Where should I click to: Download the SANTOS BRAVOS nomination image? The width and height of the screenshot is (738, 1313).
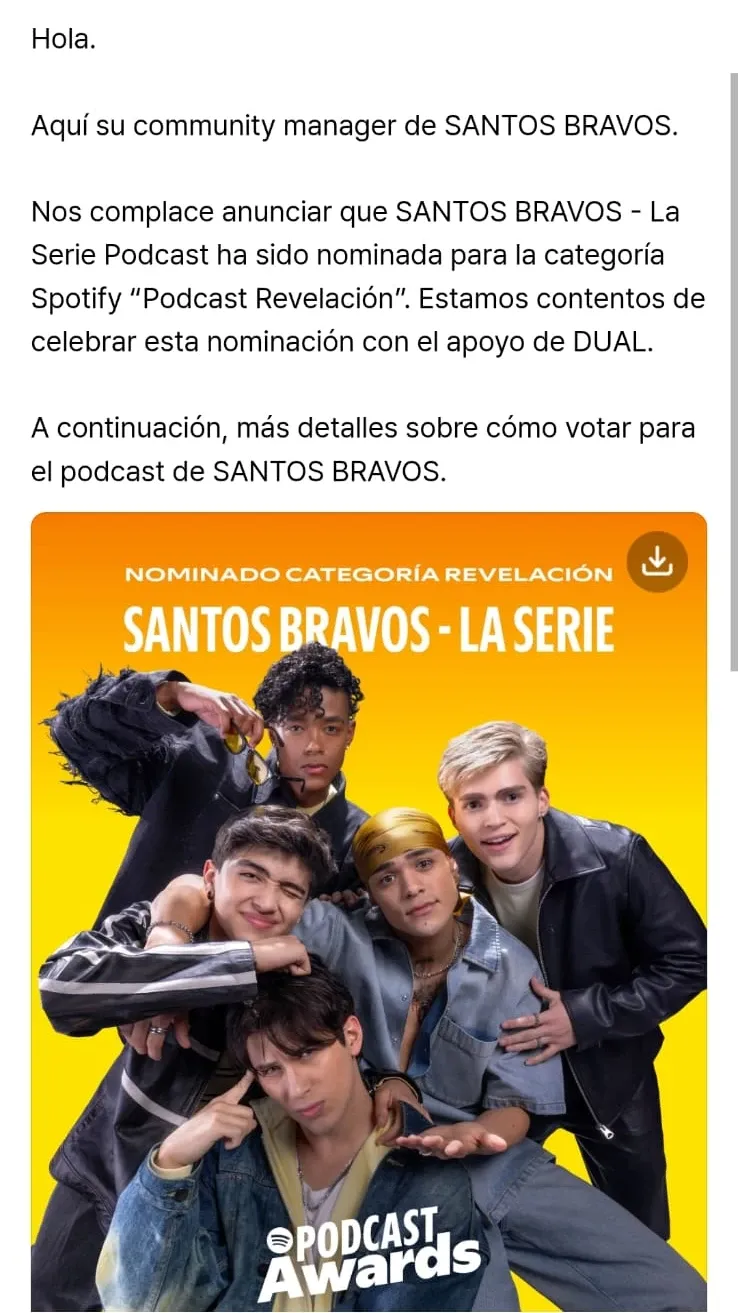pos(657,562)
